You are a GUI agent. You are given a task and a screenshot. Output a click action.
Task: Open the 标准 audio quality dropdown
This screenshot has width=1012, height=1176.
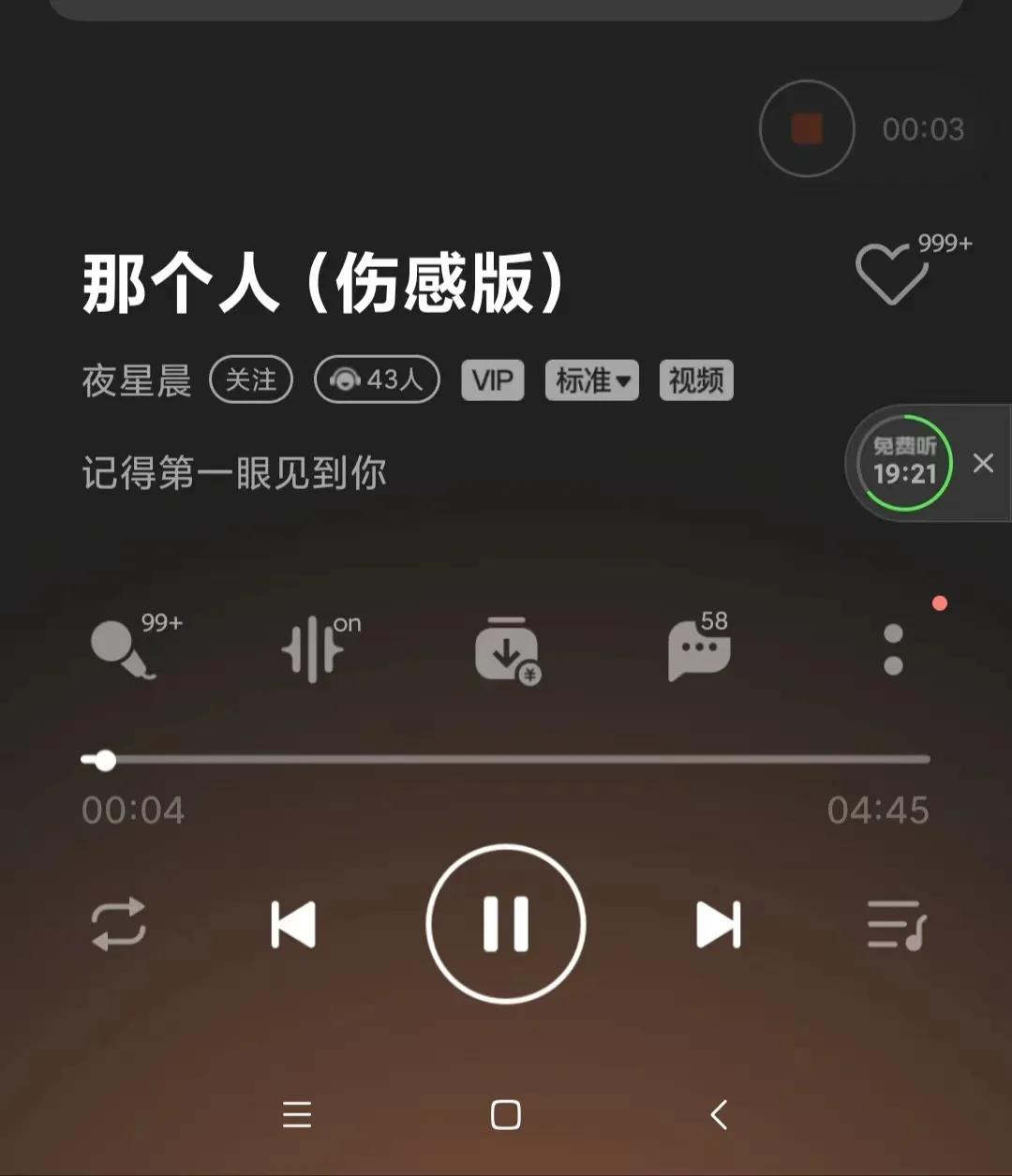click(x=591, y=380)
